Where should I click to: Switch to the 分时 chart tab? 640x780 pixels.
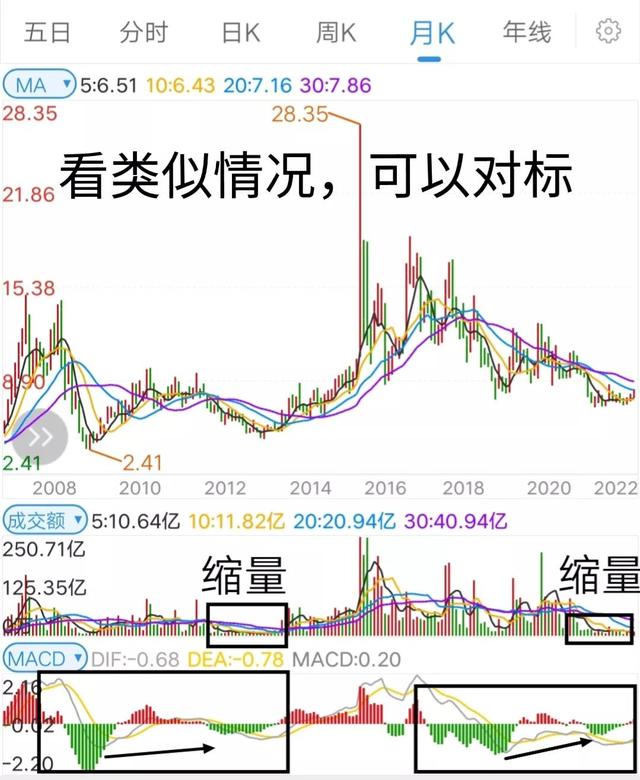(x=144, y=32)
